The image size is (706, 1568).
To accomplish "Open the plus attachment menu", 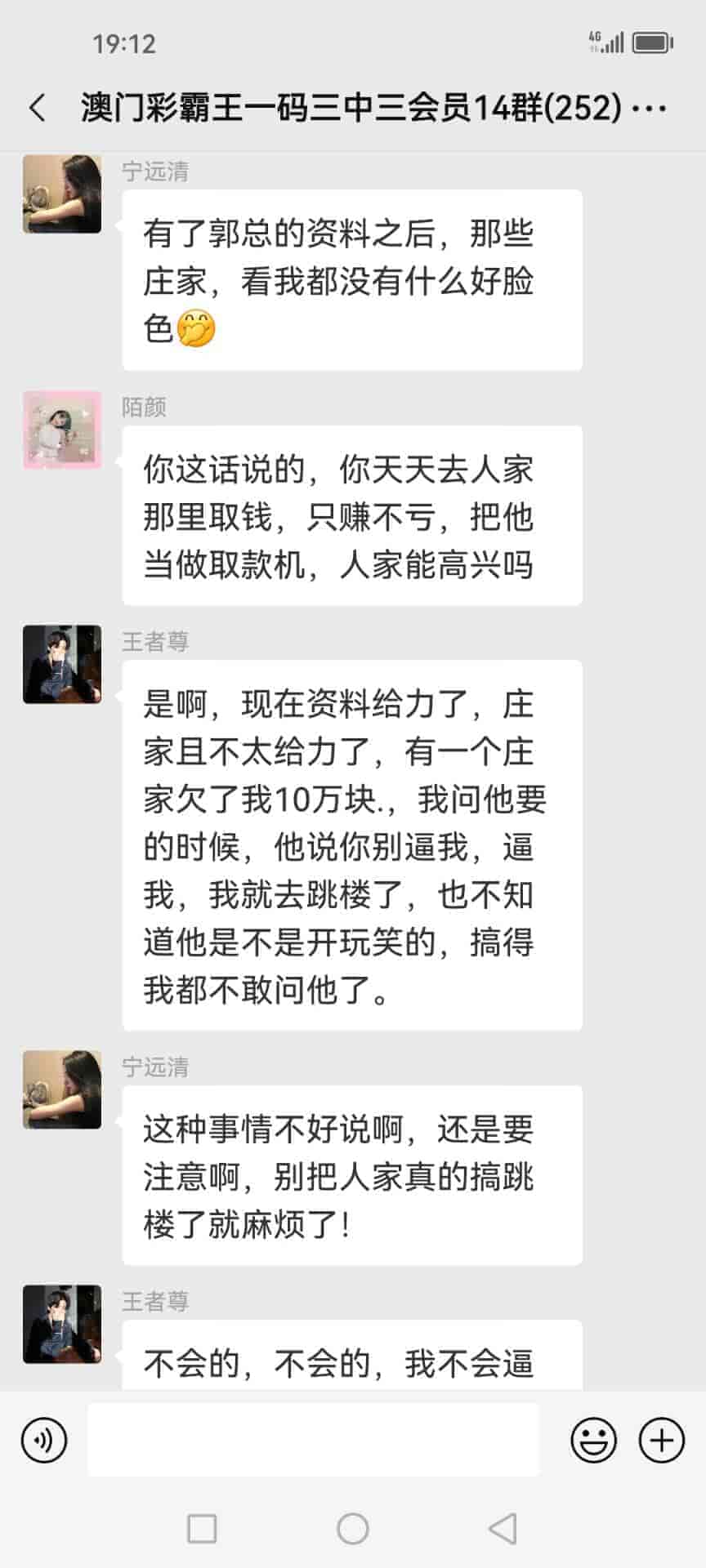I will click(661, 1440).
